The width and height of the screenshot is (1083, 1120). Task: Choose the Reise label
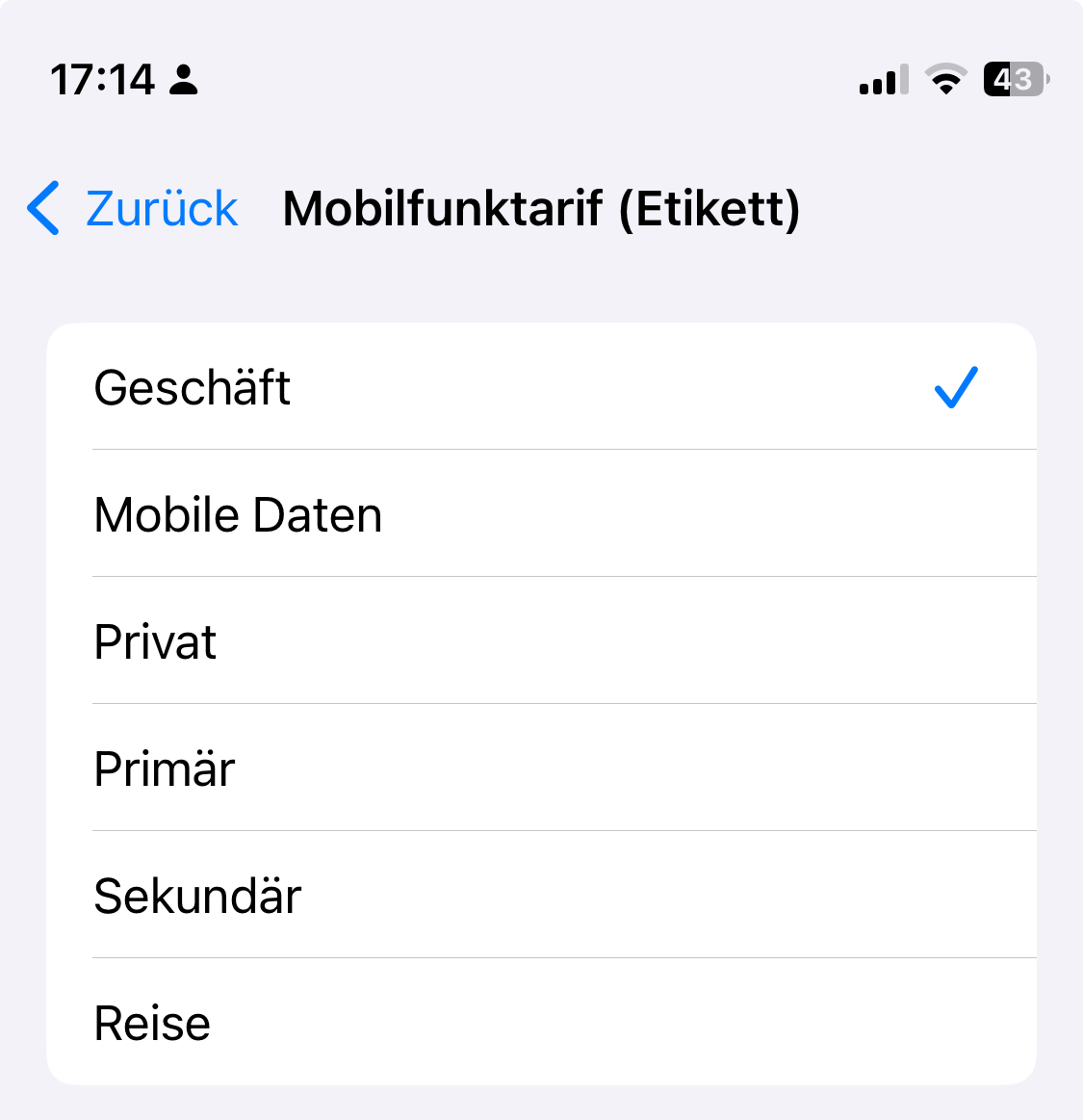coord(541,1022)
